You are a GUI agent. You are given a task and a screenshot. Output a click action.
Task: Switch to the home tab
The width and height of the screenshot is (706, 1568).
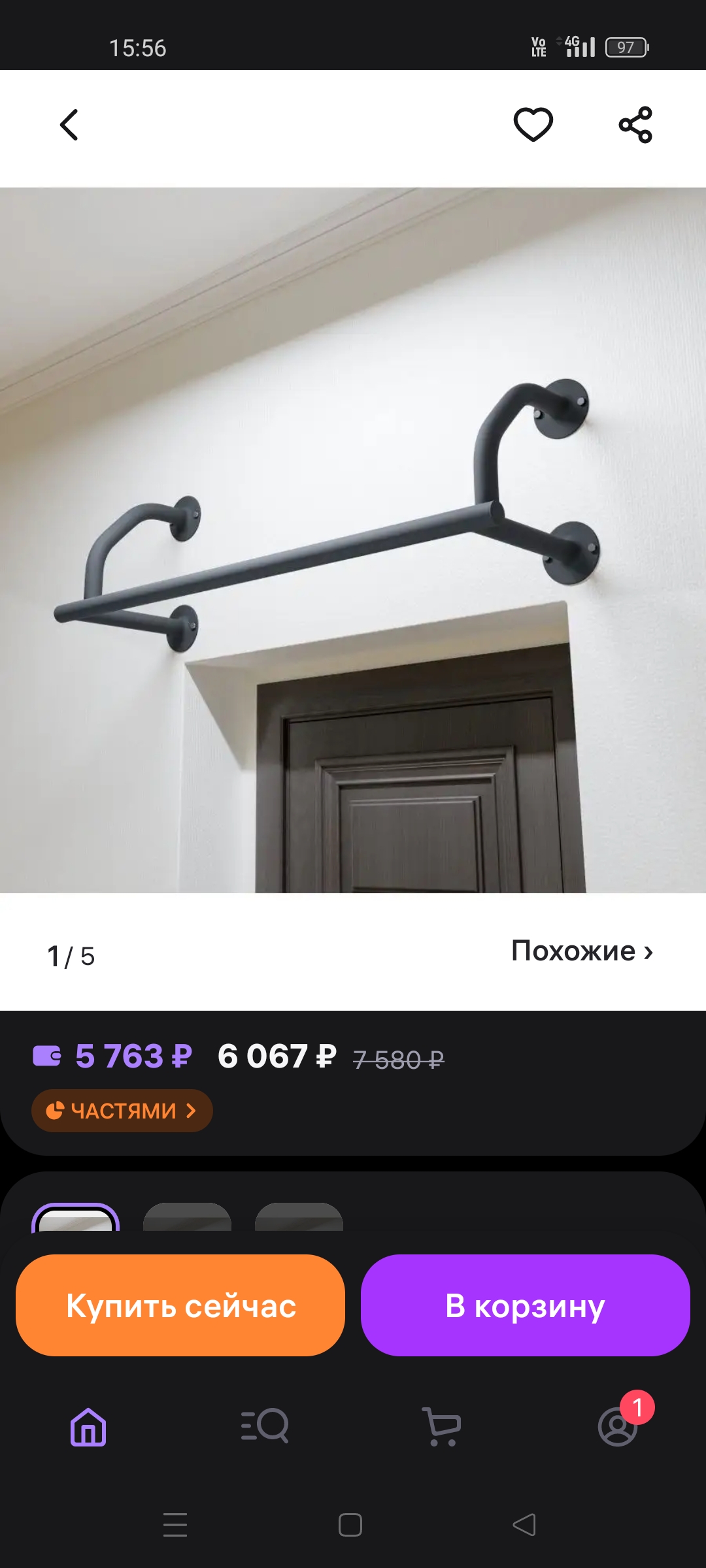(88, 1427)
